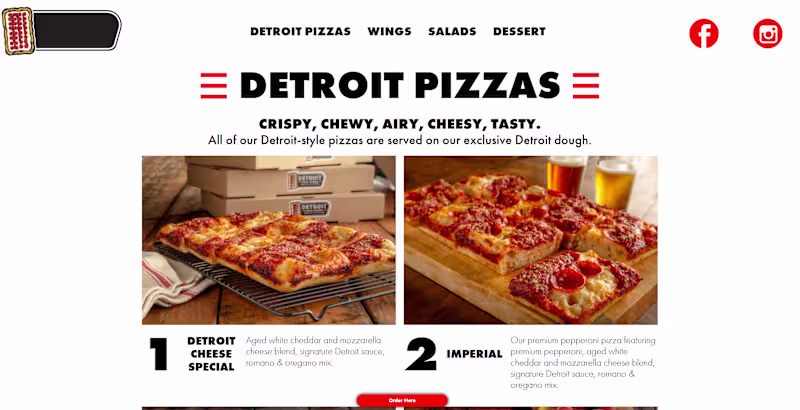The height and width of the screenshot is (410, 800).
Task: Open the restaurant's Facebook page
Action: tap(704, 33)
